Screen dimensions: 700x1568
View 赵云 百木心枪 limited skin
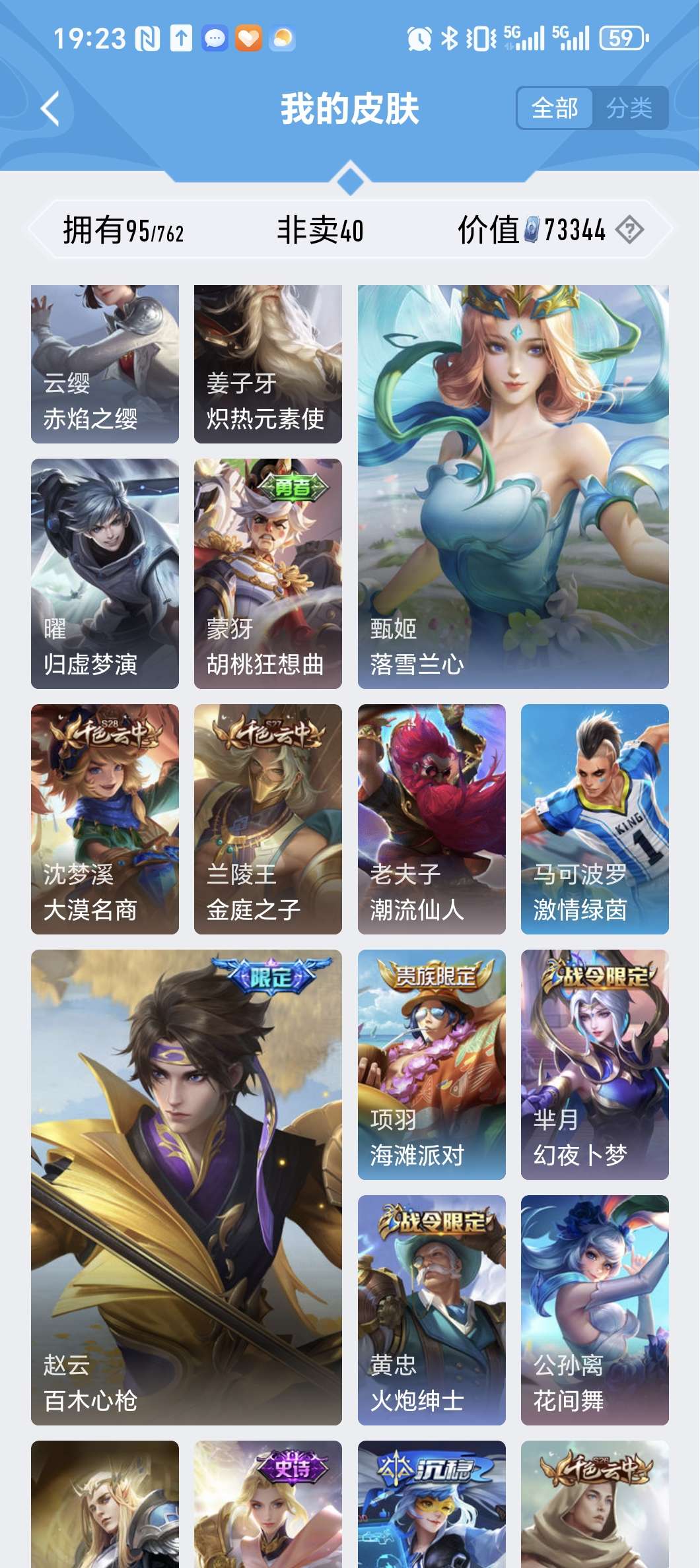click(186, 1187)
